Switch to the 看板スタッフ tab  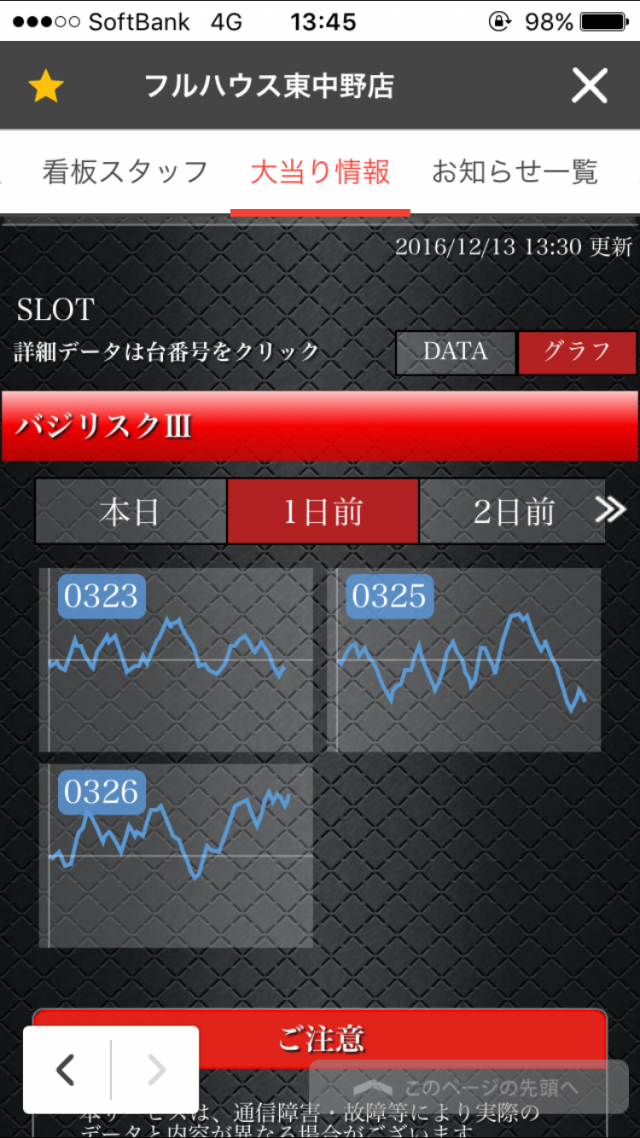[125, 171]
